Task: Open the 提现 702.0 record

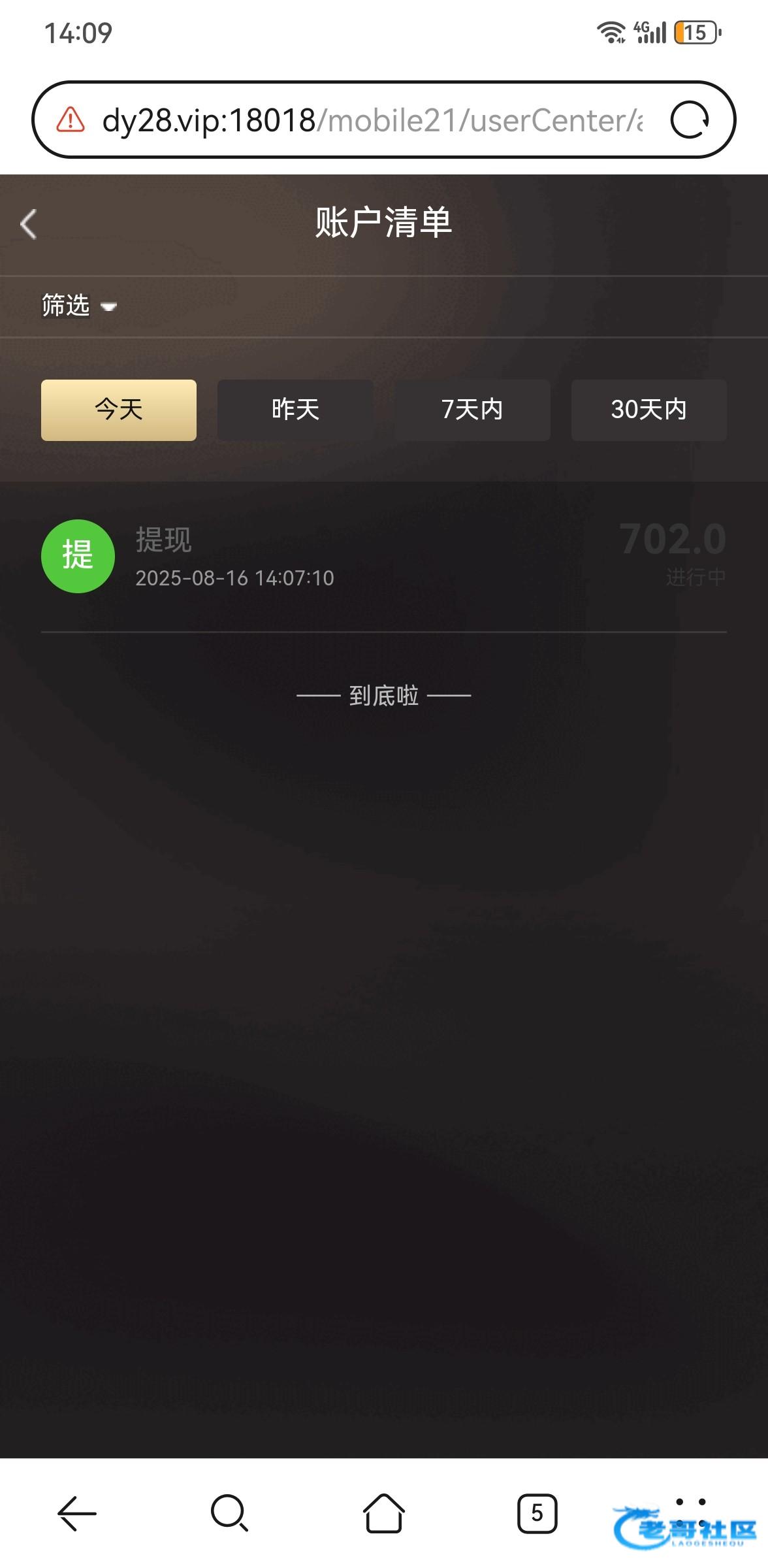Action: [384, 557]
